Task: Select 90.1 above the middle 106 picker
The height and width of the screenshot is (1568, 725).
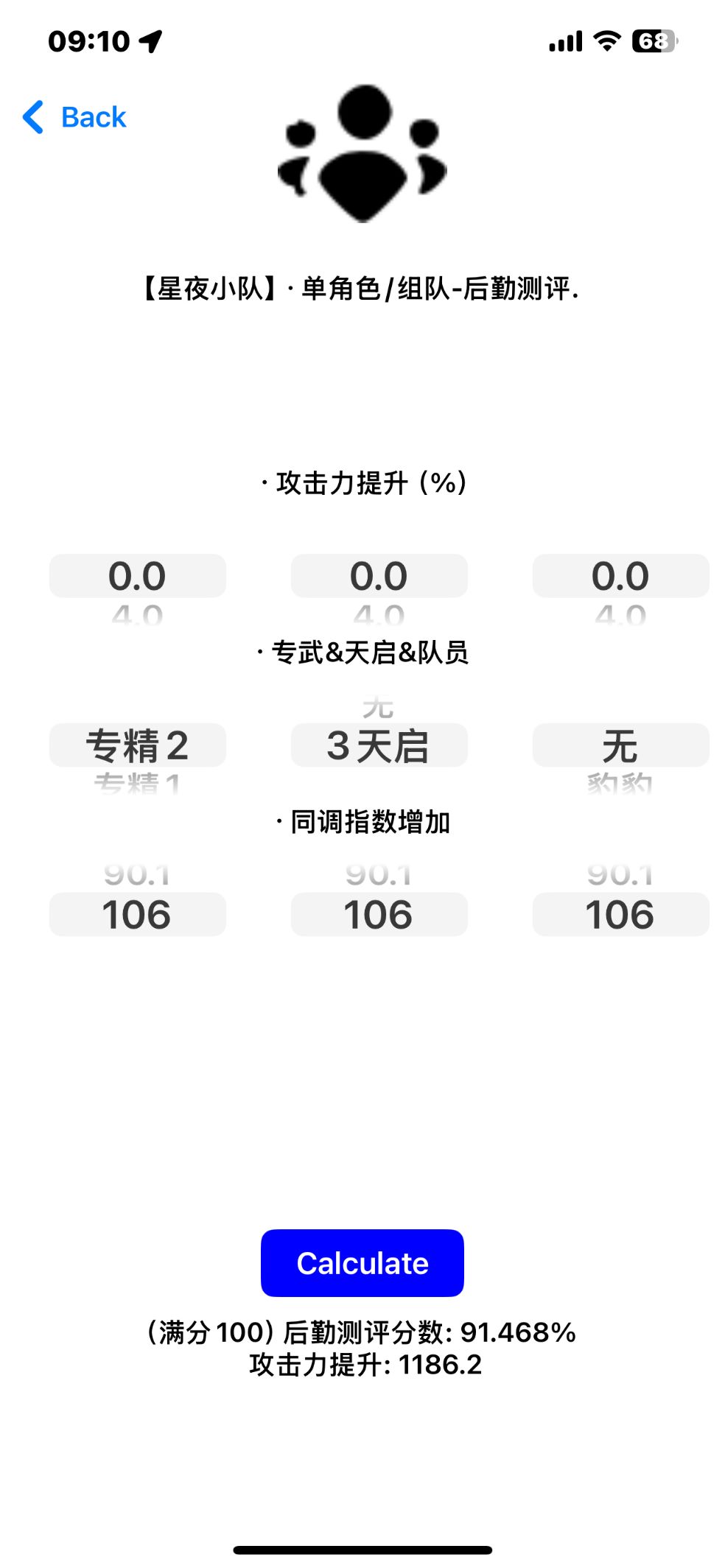Action: (x=379, y=874)
